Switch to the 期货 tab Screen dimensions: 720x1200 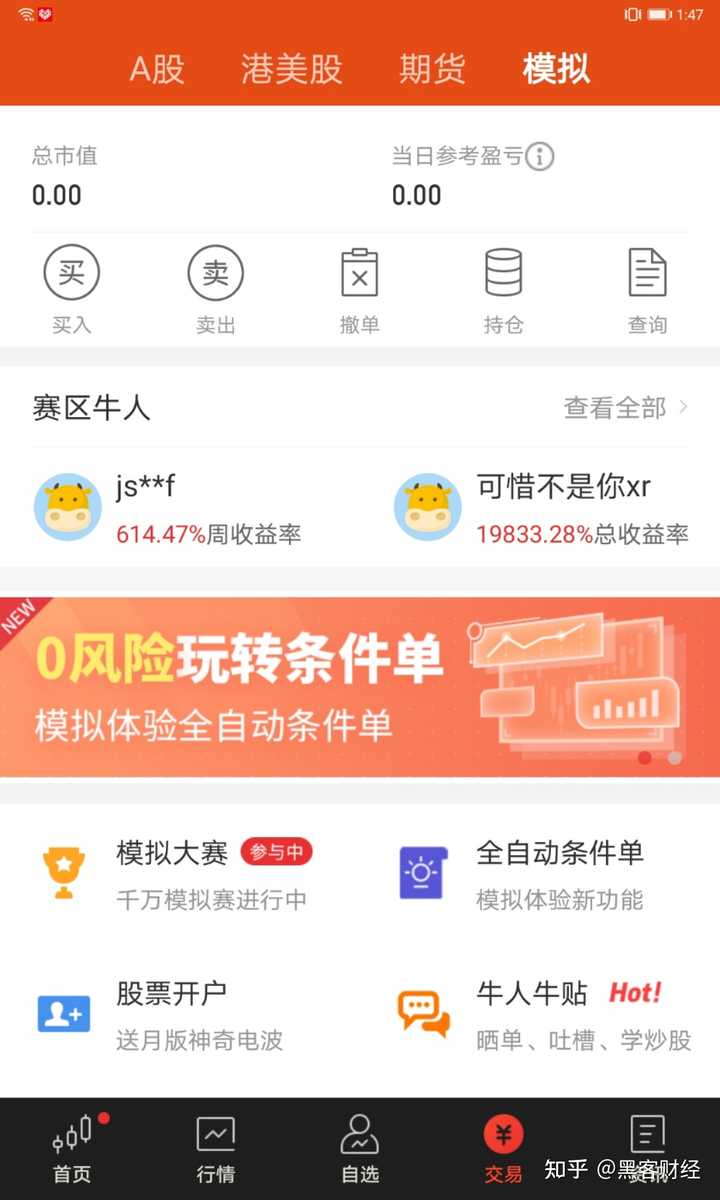click(x=431, y=68)
